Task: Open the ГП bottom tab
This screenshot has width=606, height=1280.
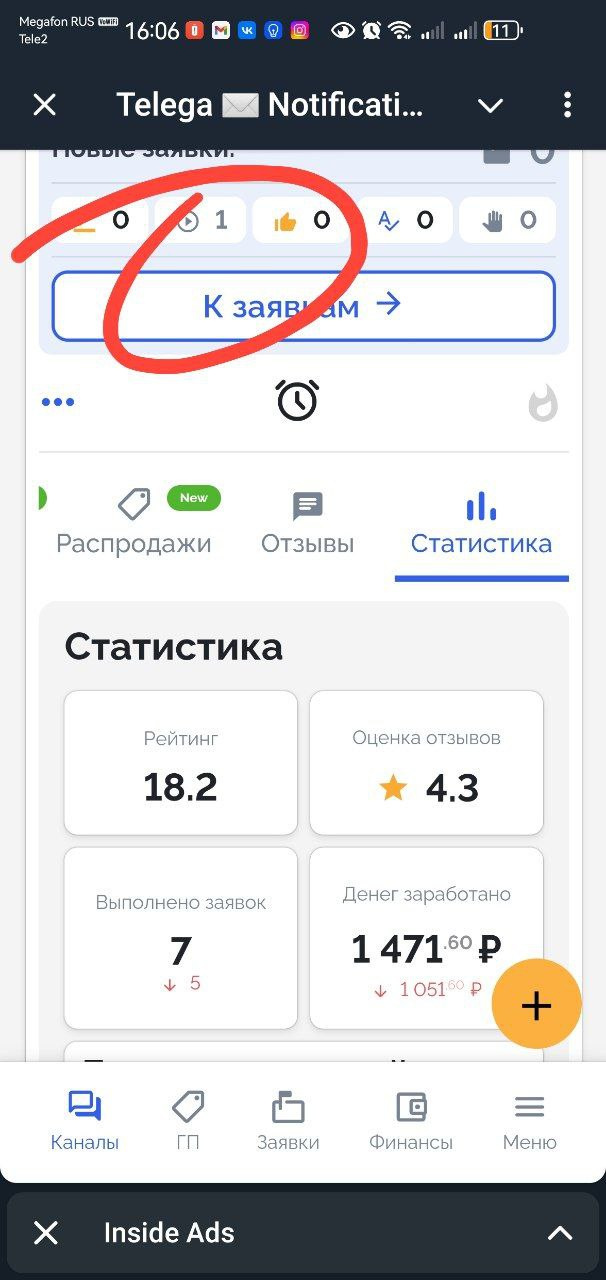Action: 187,1121
